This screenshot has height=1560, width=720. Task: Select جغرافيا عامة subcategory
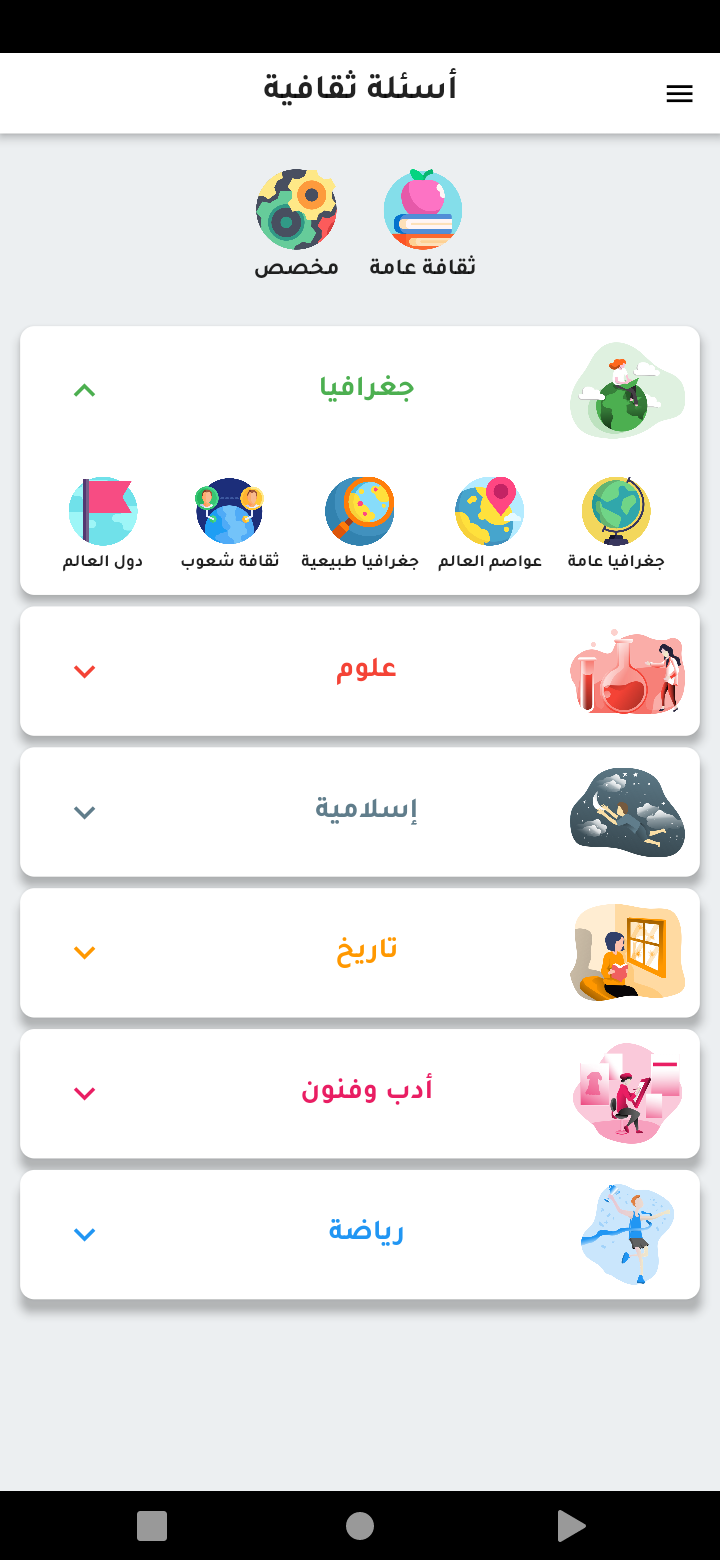tap(616, 522)
